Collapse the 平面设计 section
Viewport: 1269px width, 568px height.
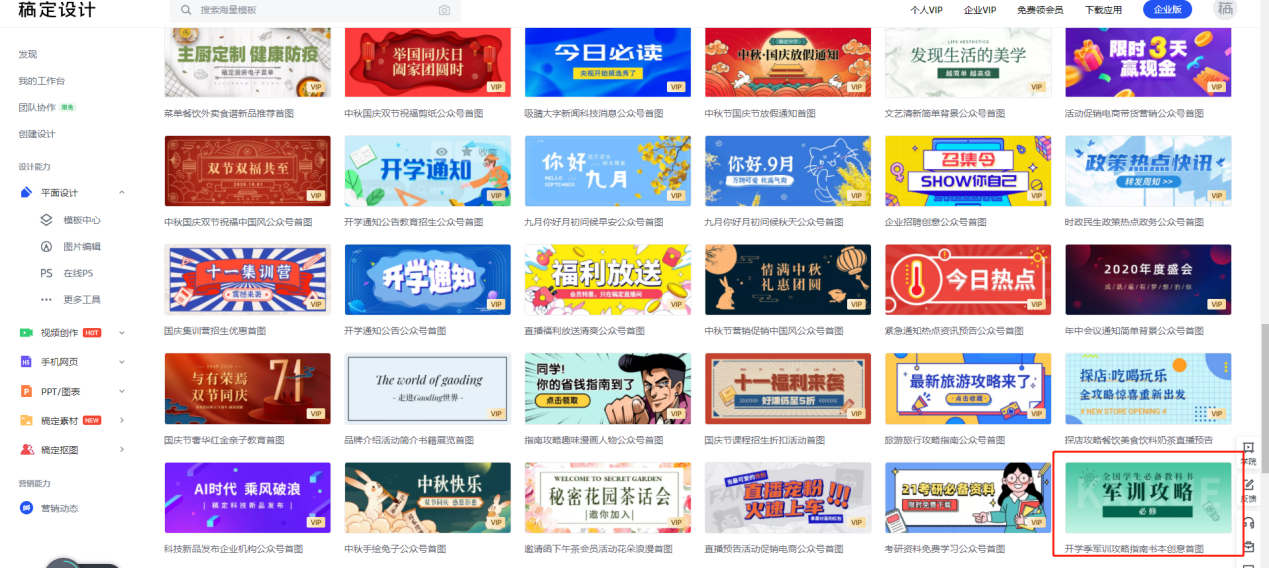pyautogui.click(x=122, y=192)
